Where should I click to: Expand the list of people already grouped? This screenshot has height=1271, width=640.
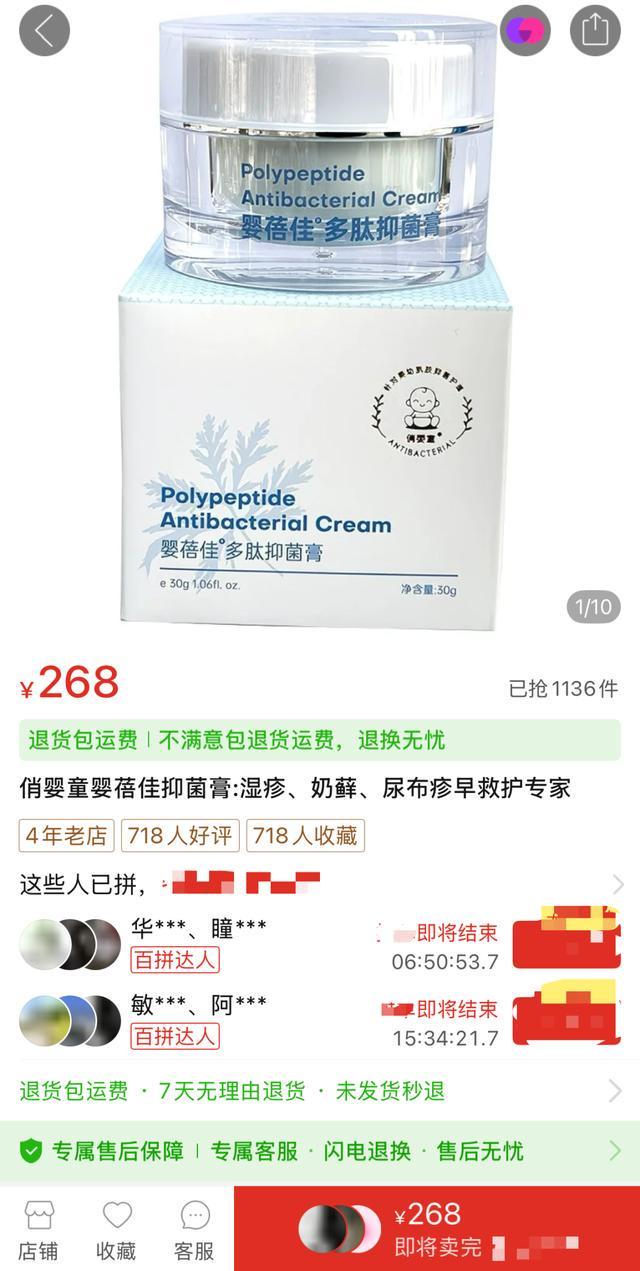click(616, 884)
